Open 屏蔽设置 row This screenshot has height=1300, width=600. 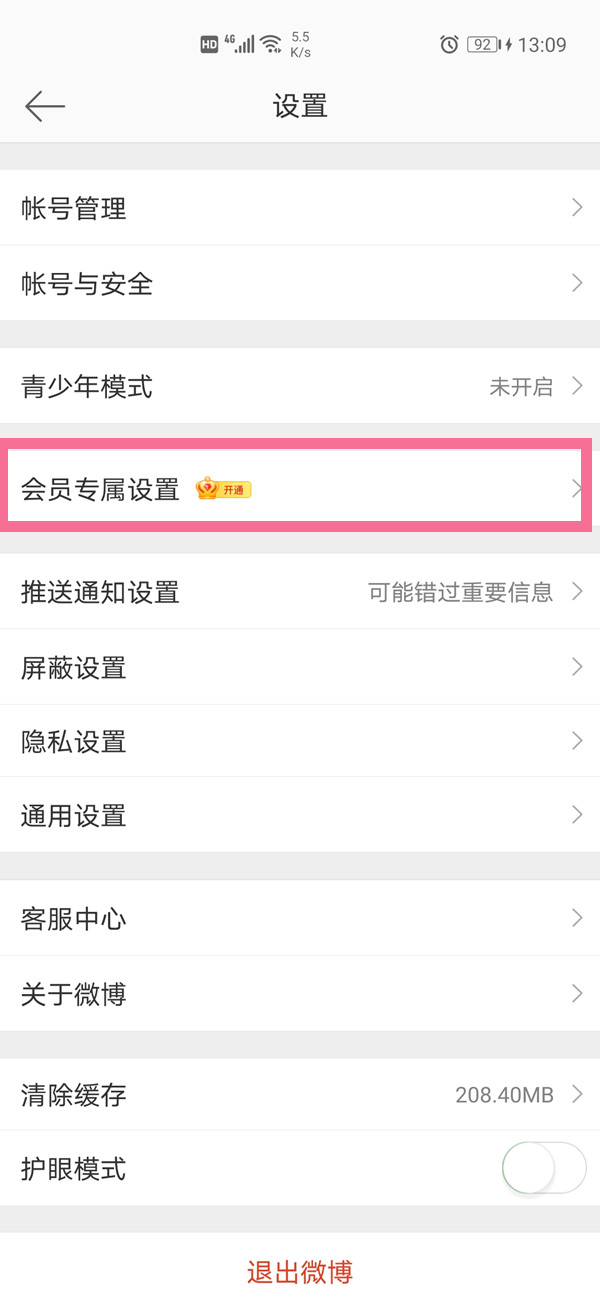tap(300, 667)
